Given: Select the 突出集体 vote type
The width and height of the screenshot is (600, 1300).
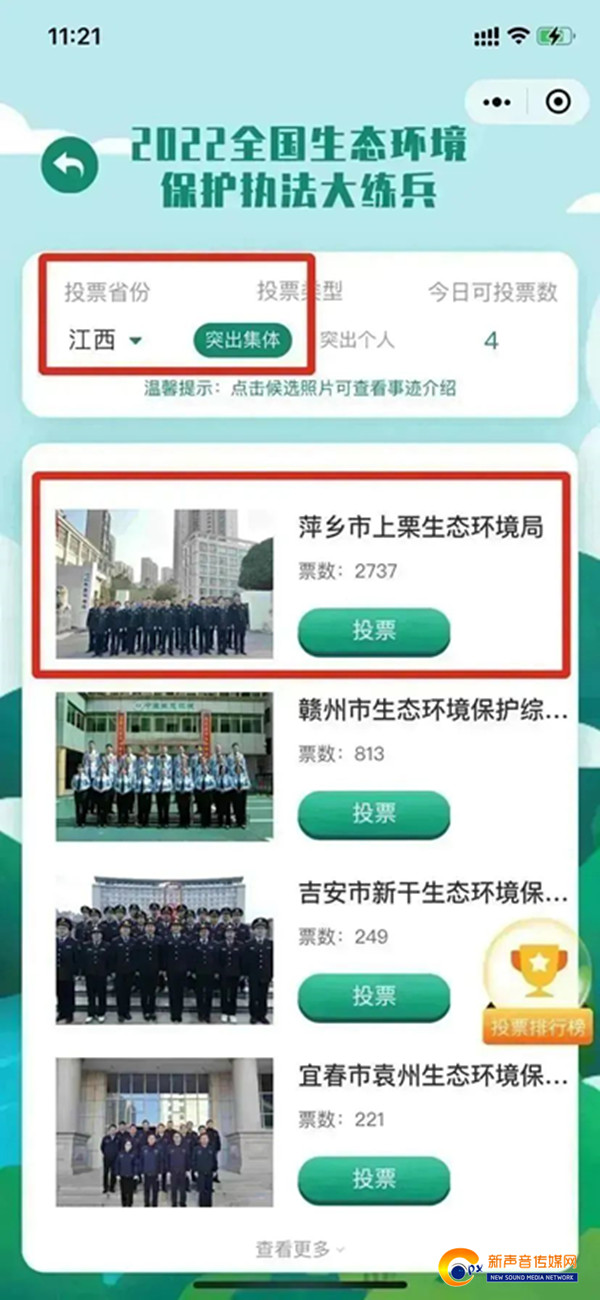Looking at the screenshot, I should coord(242,340).
